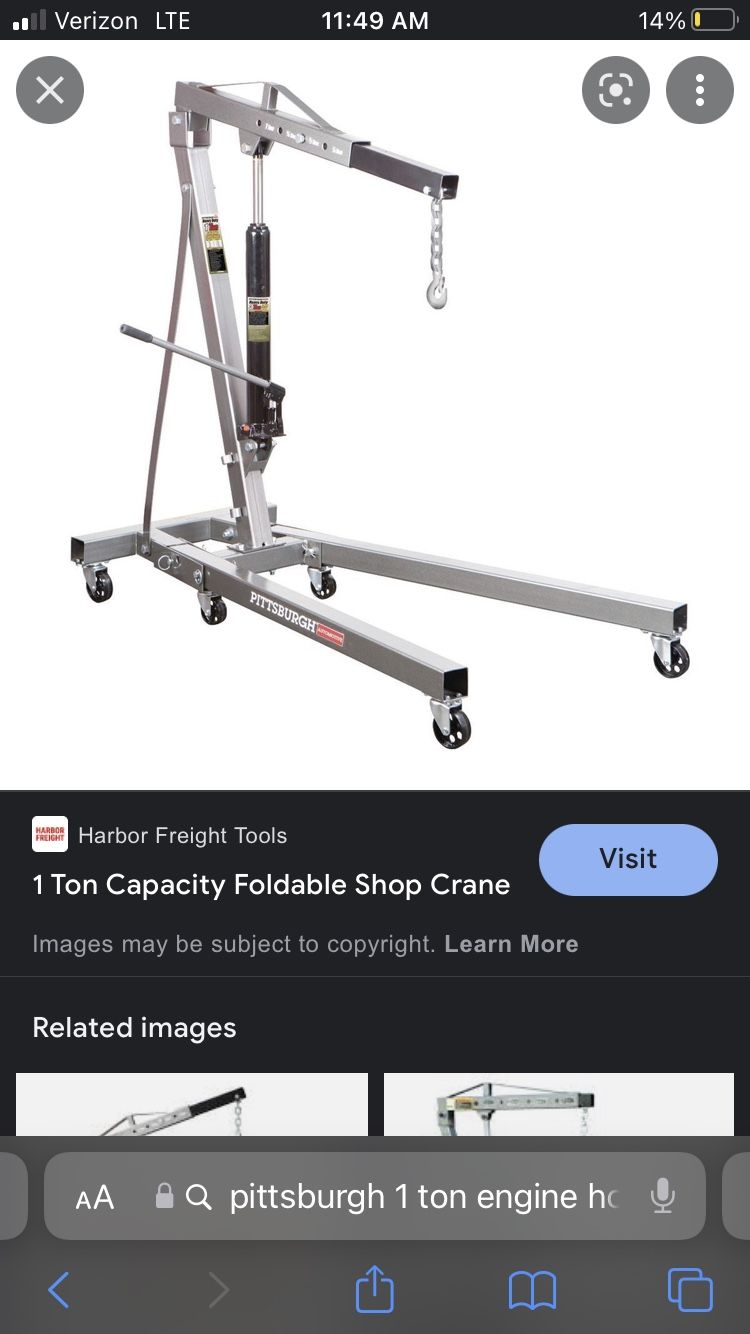
Task: Open the Safari tab switcher icon
Action: pos(689,1289)
